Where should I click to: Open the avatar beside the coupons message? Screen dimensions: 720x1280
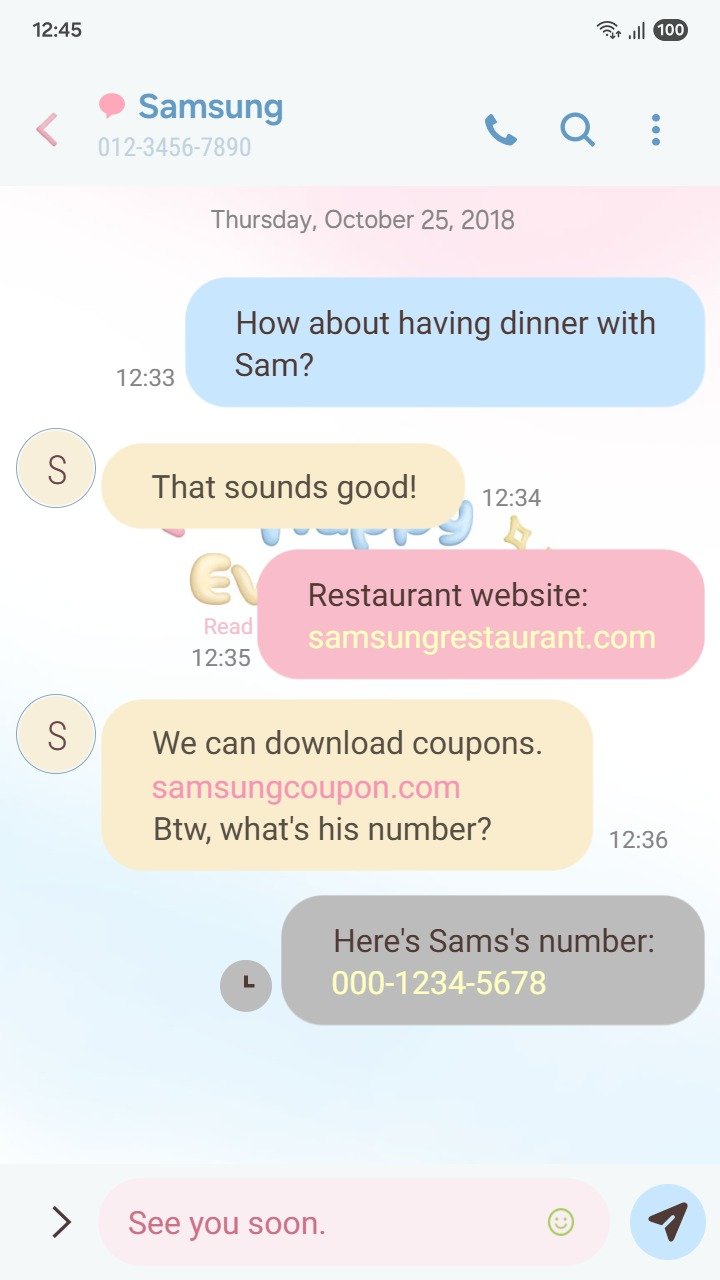coord(56,735)
